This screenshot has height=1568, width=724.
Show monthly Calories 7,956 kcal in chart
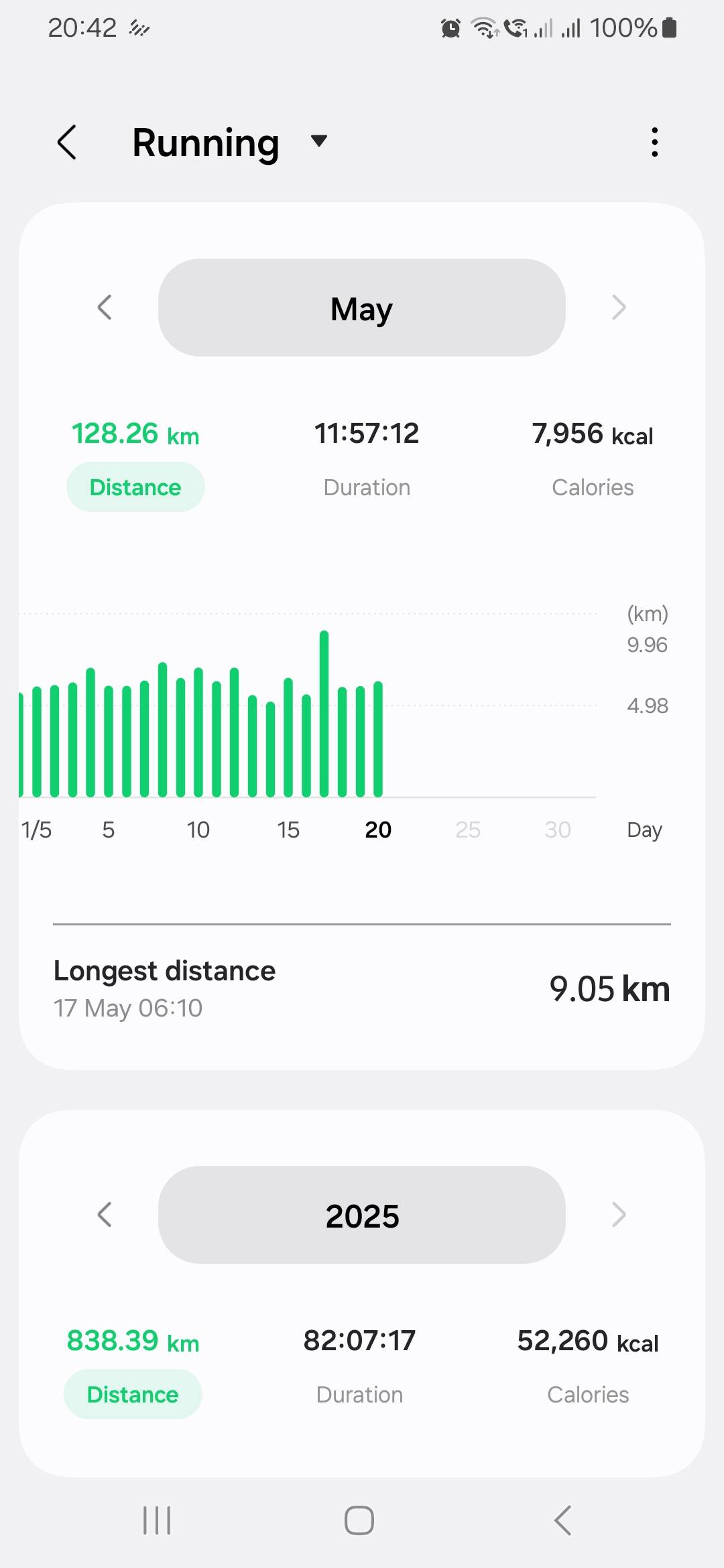[x=593, y=459]
